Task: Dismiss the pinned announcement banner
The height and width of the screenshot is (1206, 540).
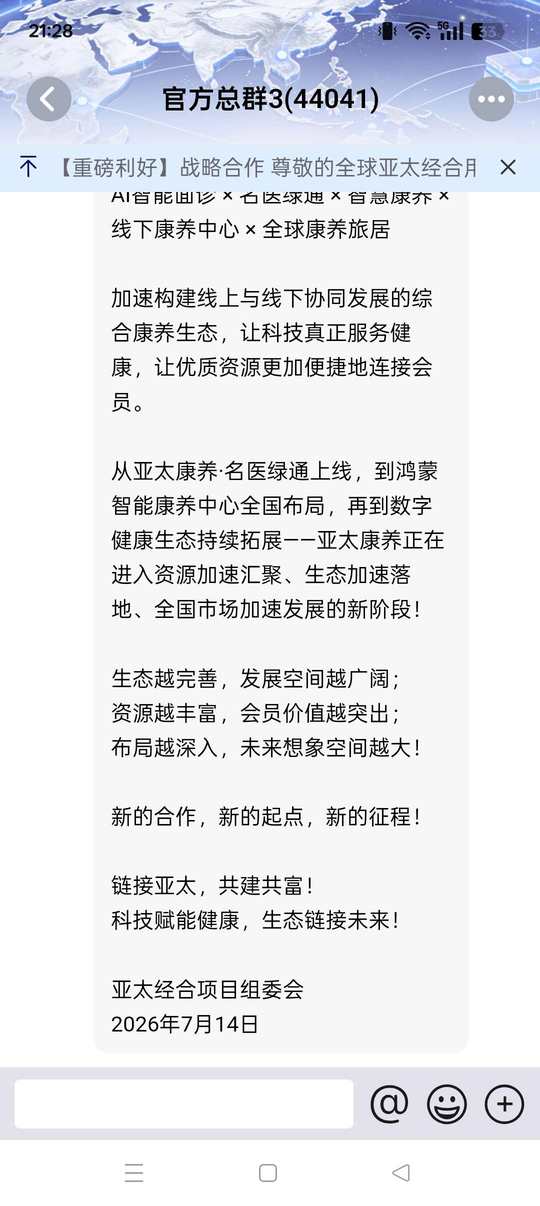Action: 508,167
